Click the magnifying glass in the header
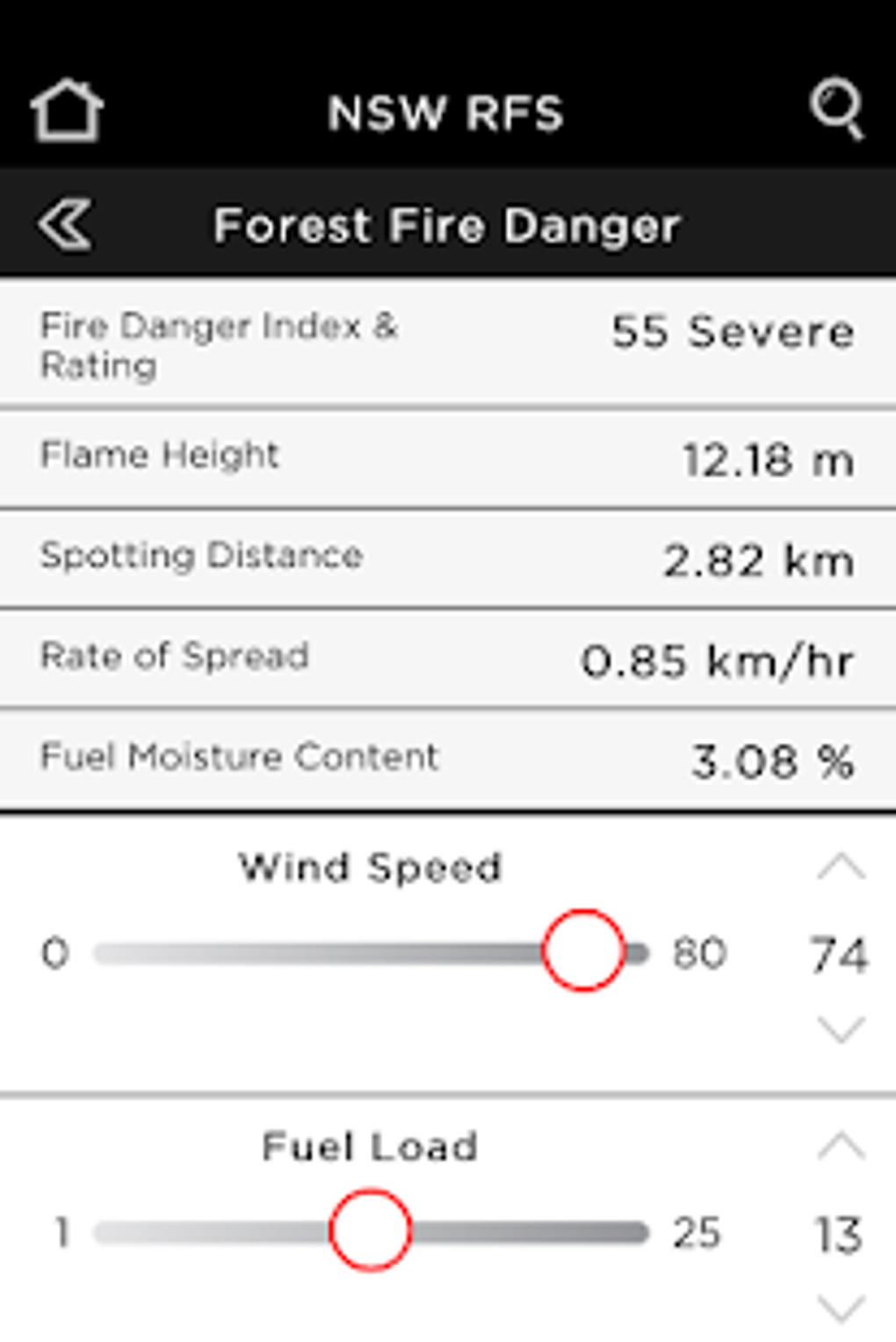 tap(836, 110)
